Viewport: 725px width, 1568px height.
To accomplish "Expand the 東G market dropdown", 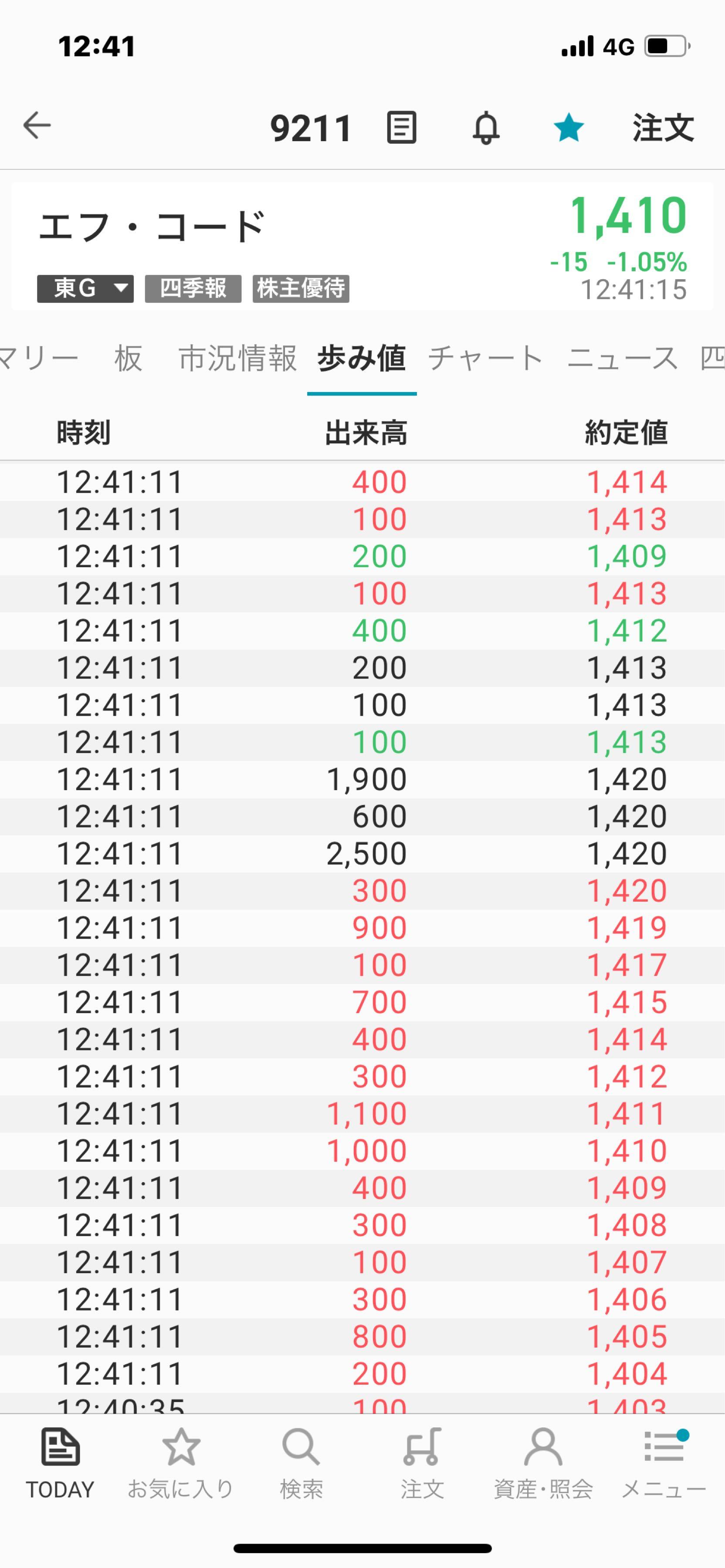I will 85,288.
